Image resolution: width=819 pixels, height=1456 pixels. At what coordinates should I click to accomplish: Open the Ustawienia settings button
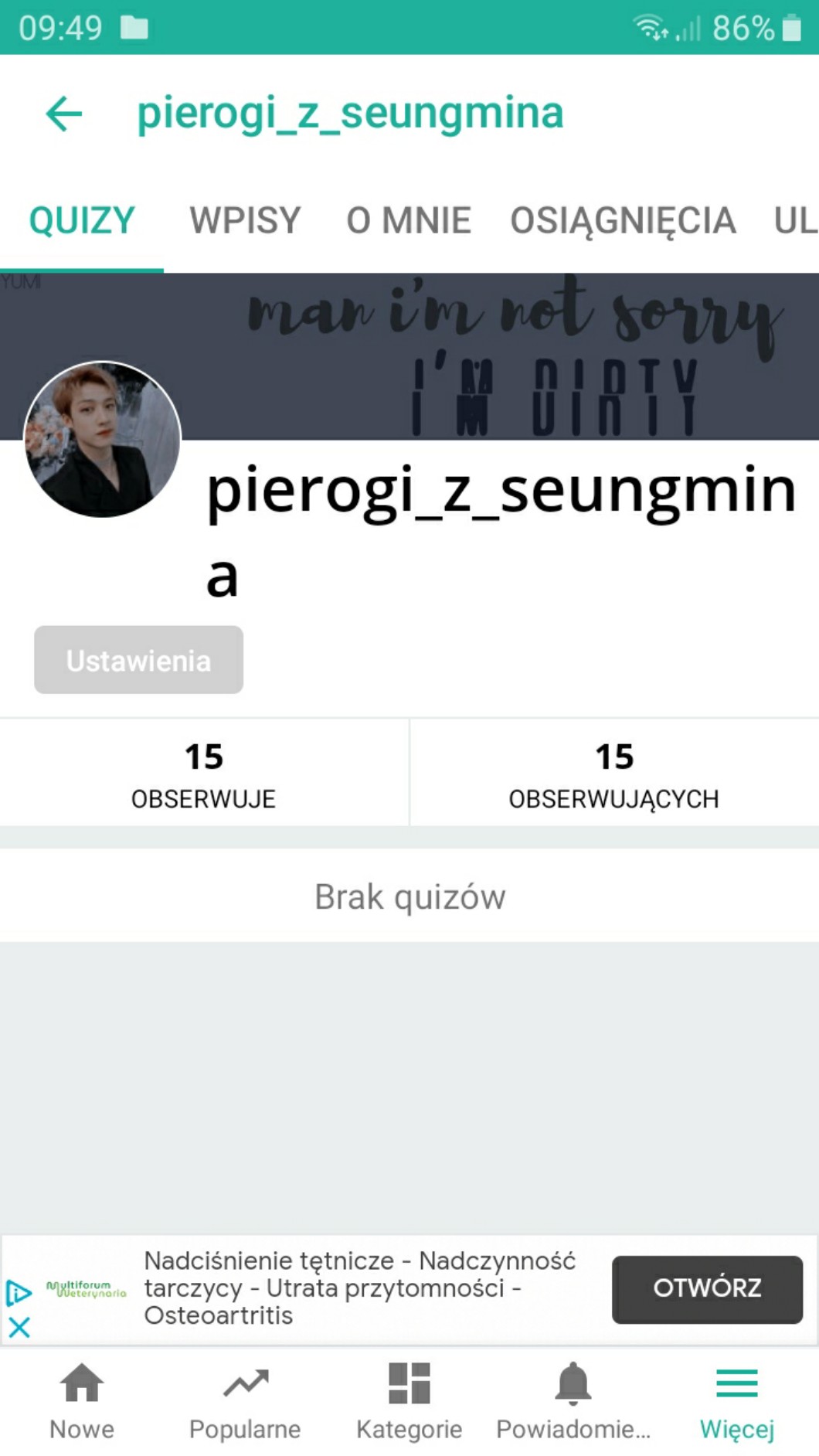(x=138, y=660)
